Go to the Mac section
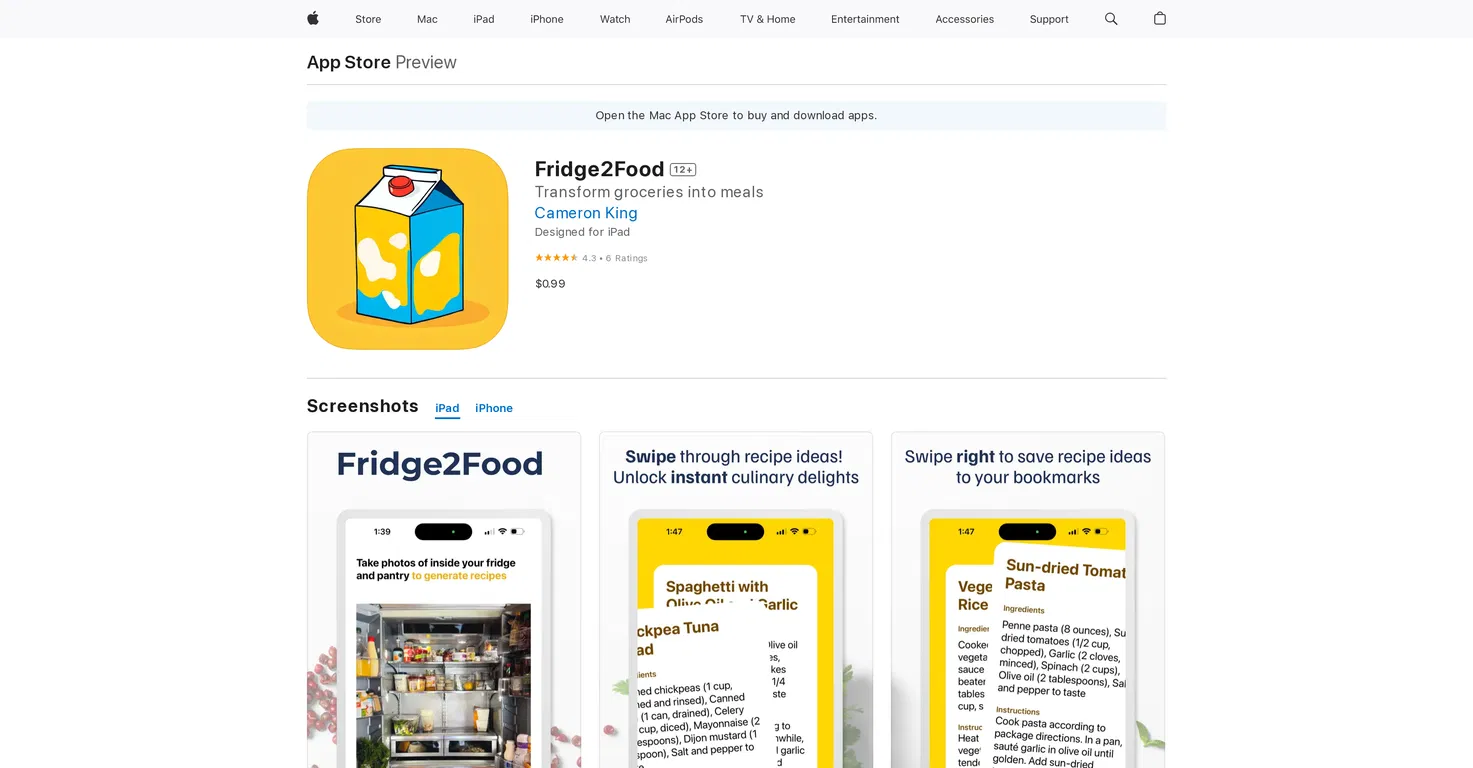Image resolution: width=1473 pixels, height=768 pixels. (x=427, y=19)
